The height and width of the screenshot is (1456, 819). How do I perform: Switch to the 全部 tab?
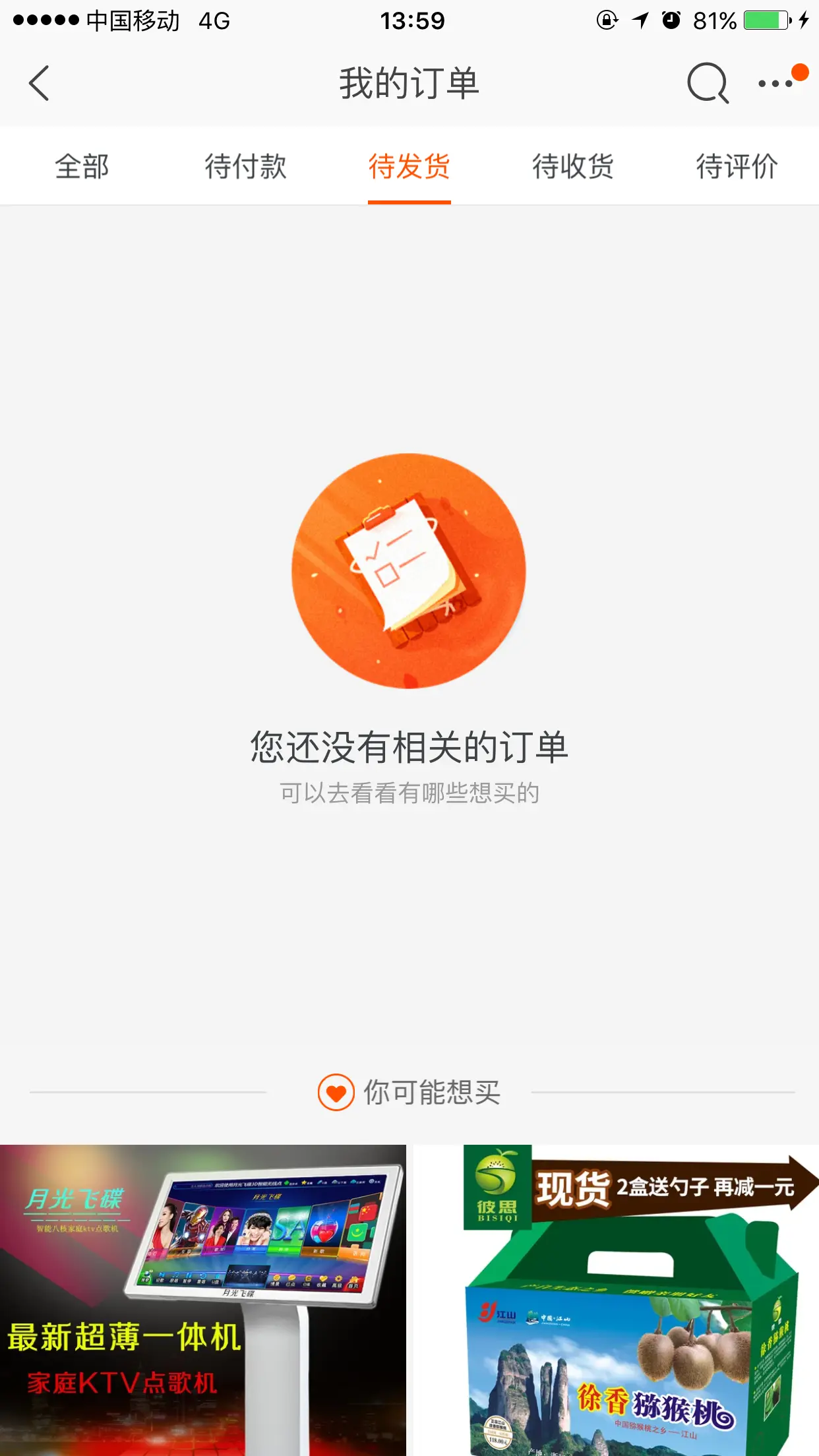[x=82, y=166]
